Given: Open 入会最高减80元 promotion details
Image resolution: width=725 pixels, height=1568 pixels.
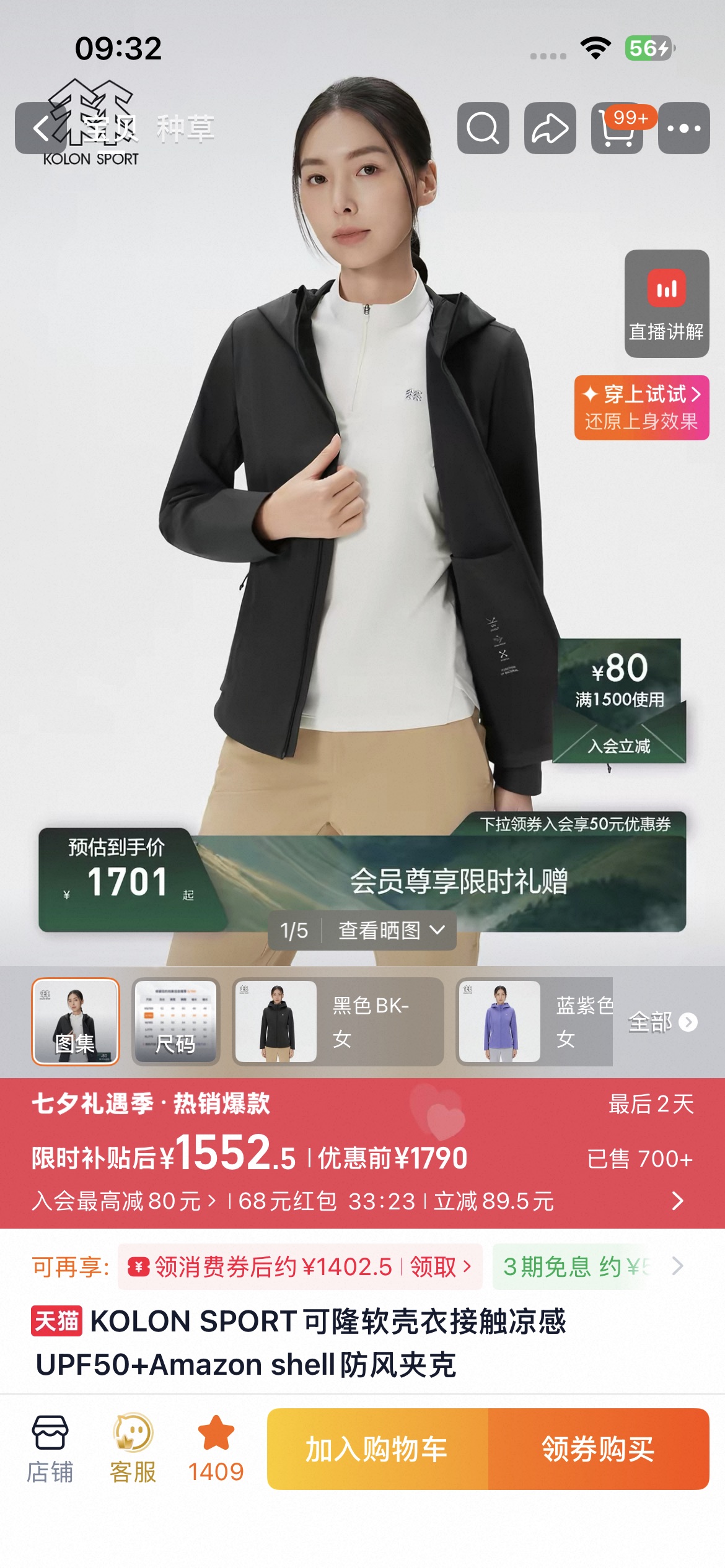Looking at the screenshot, I should [124, 1201].
